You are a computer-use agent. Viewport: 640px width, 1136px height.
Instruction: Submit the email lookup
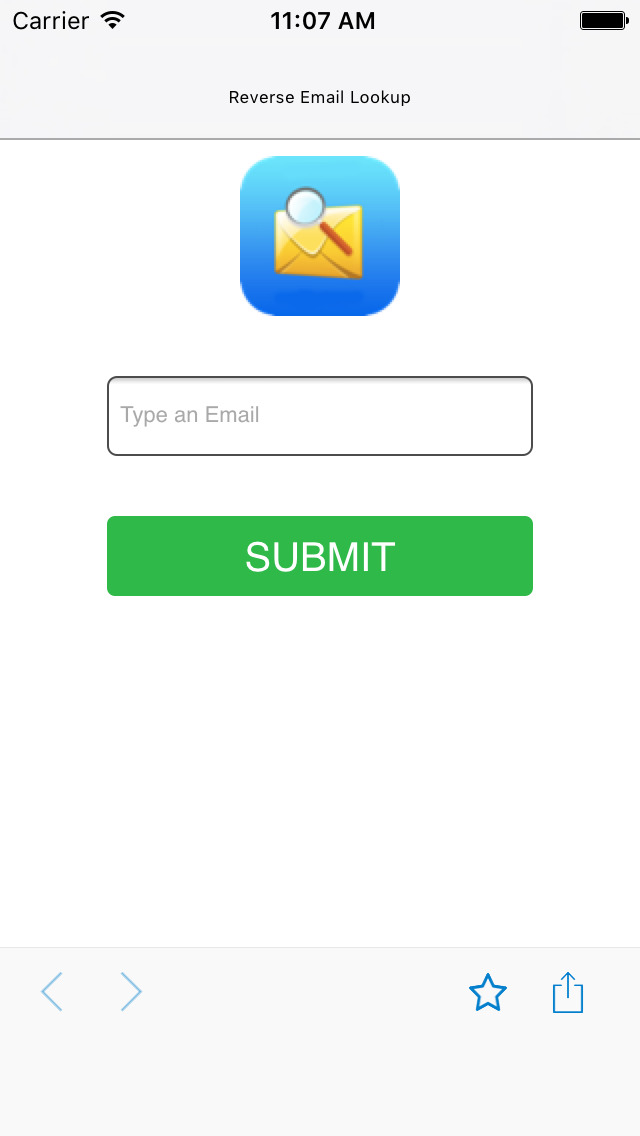pyautogui.click(x=319, y=556)
